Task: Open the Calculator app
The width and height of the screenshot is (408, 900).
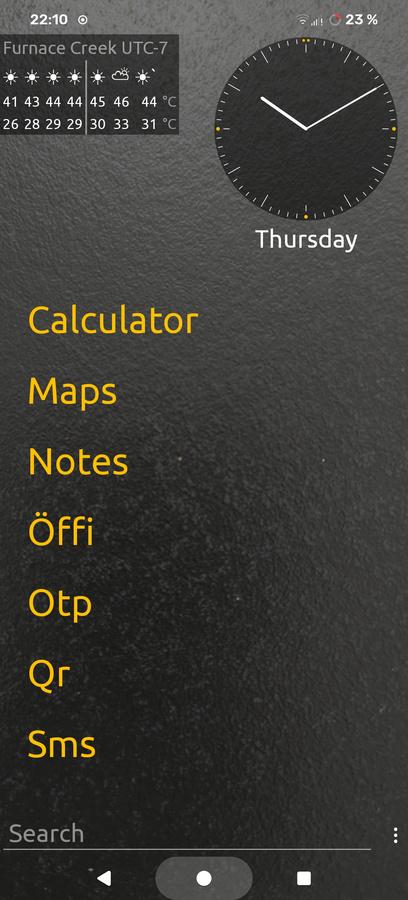Action: 113,320
